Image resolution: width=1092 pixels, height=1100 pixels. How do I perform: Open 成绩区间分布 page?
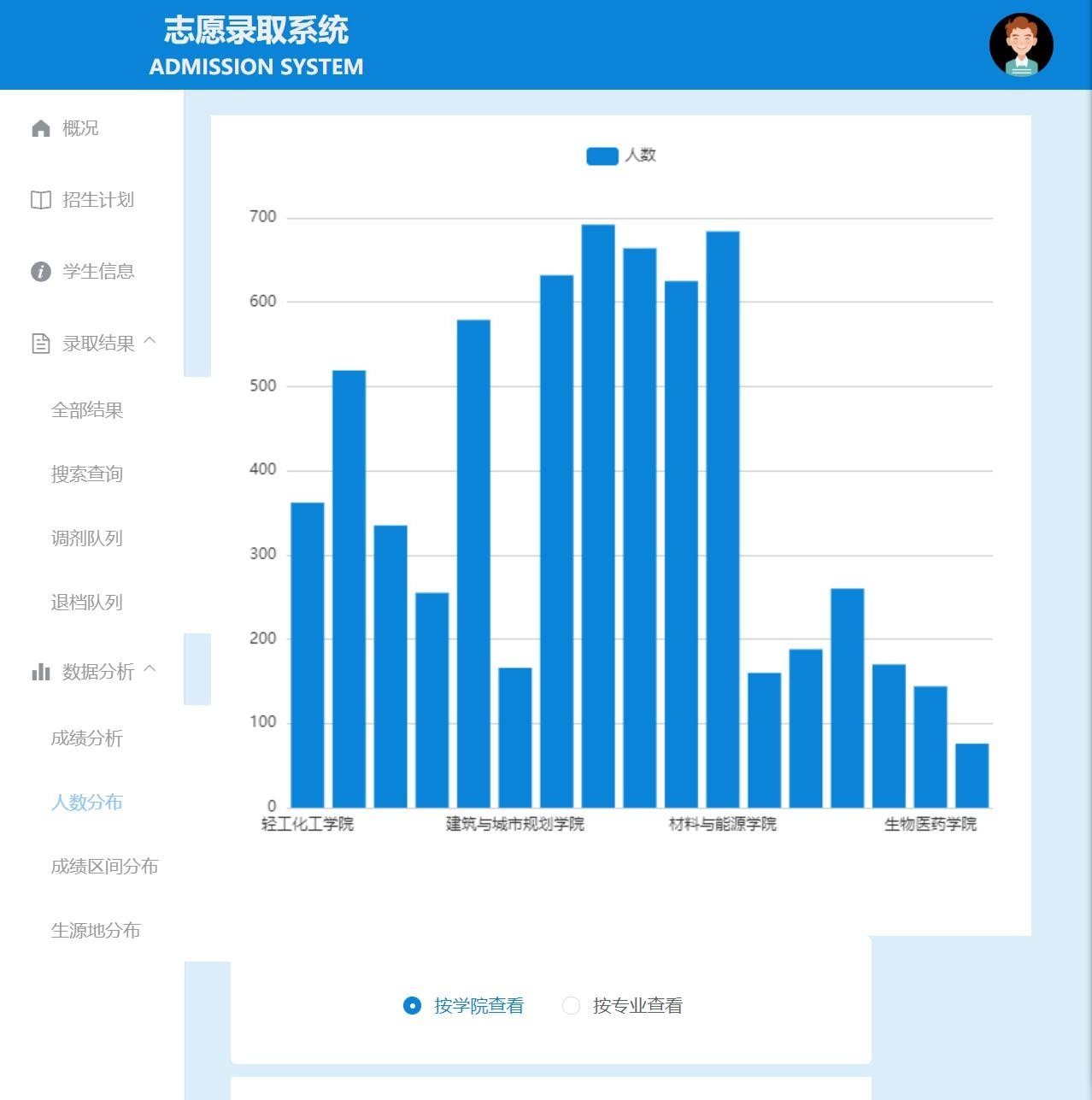coord(104,867)
